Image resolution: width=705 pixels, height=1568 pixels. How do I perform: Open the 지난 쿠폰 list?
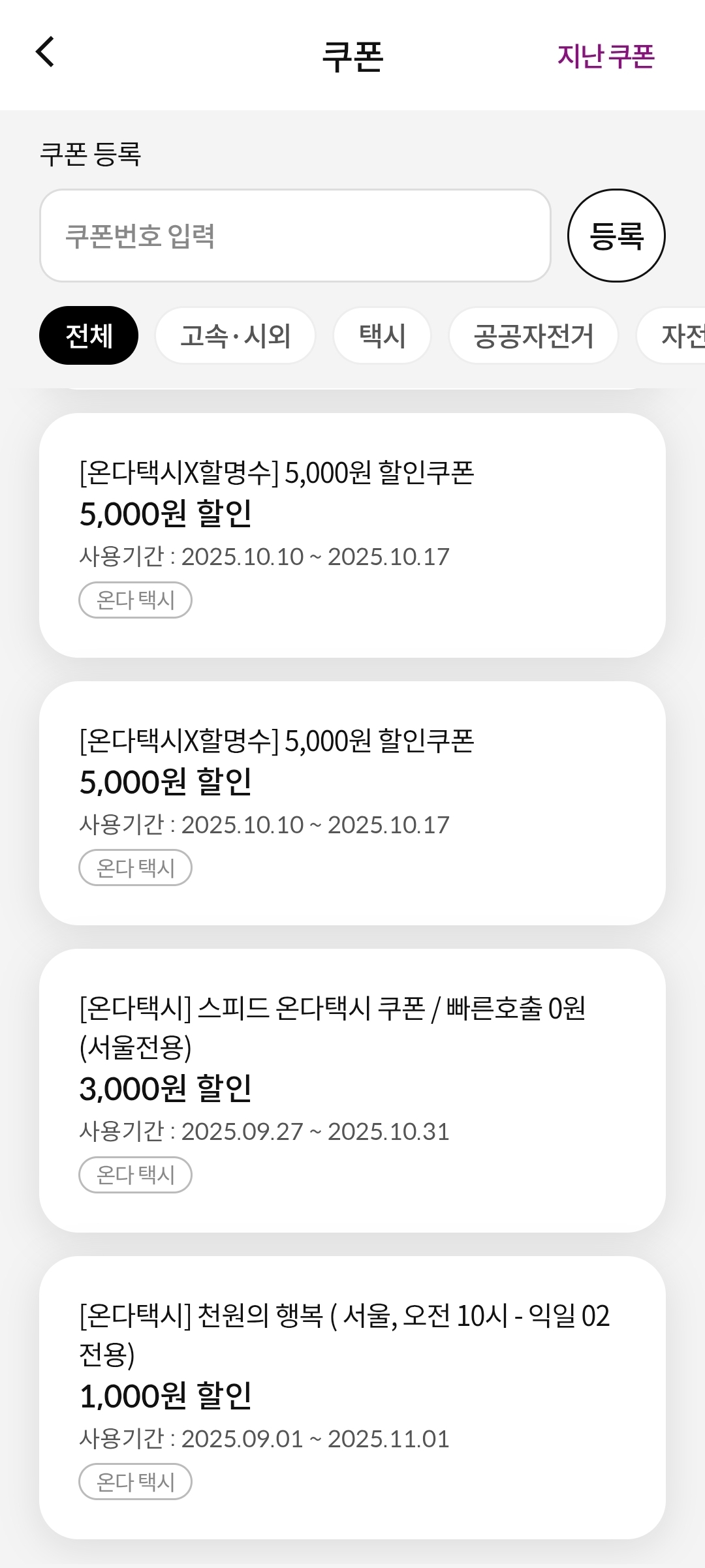[x=605, y=56]
